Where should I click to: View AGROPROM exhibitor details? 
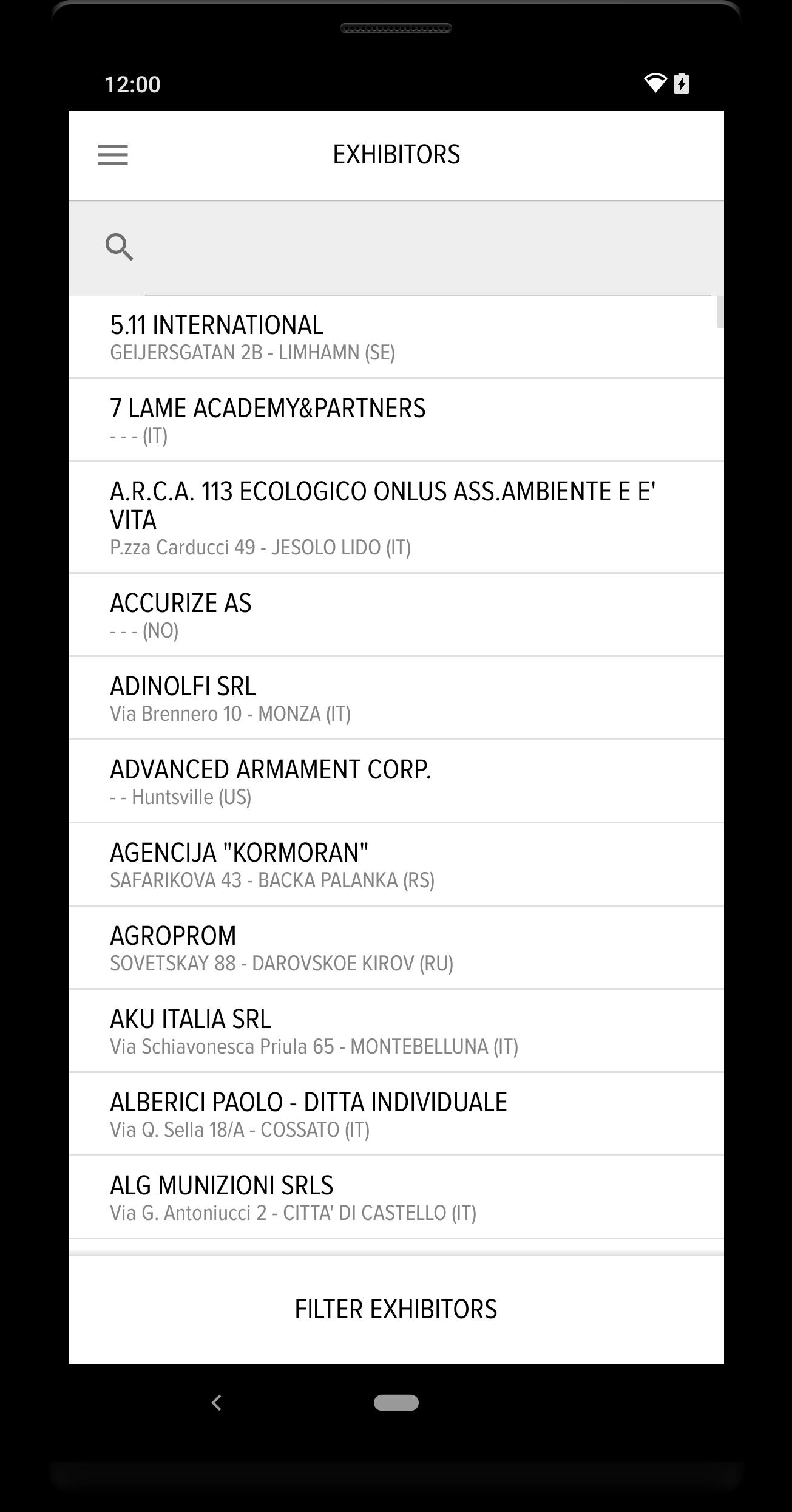tap(394, 948)
